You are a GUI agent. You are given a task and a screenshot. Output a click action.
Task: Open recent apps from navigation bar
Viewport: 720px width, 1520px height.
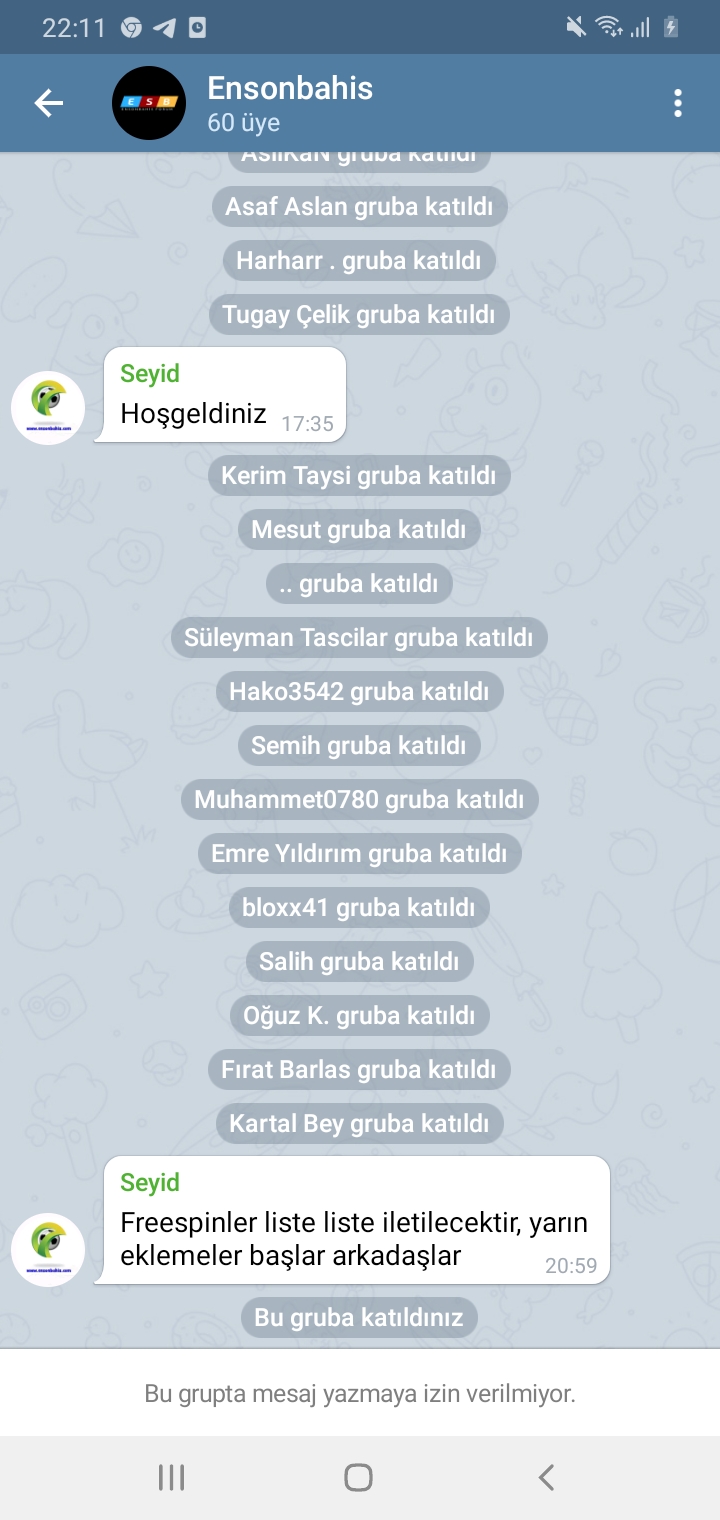click(x=171, y=1478)
